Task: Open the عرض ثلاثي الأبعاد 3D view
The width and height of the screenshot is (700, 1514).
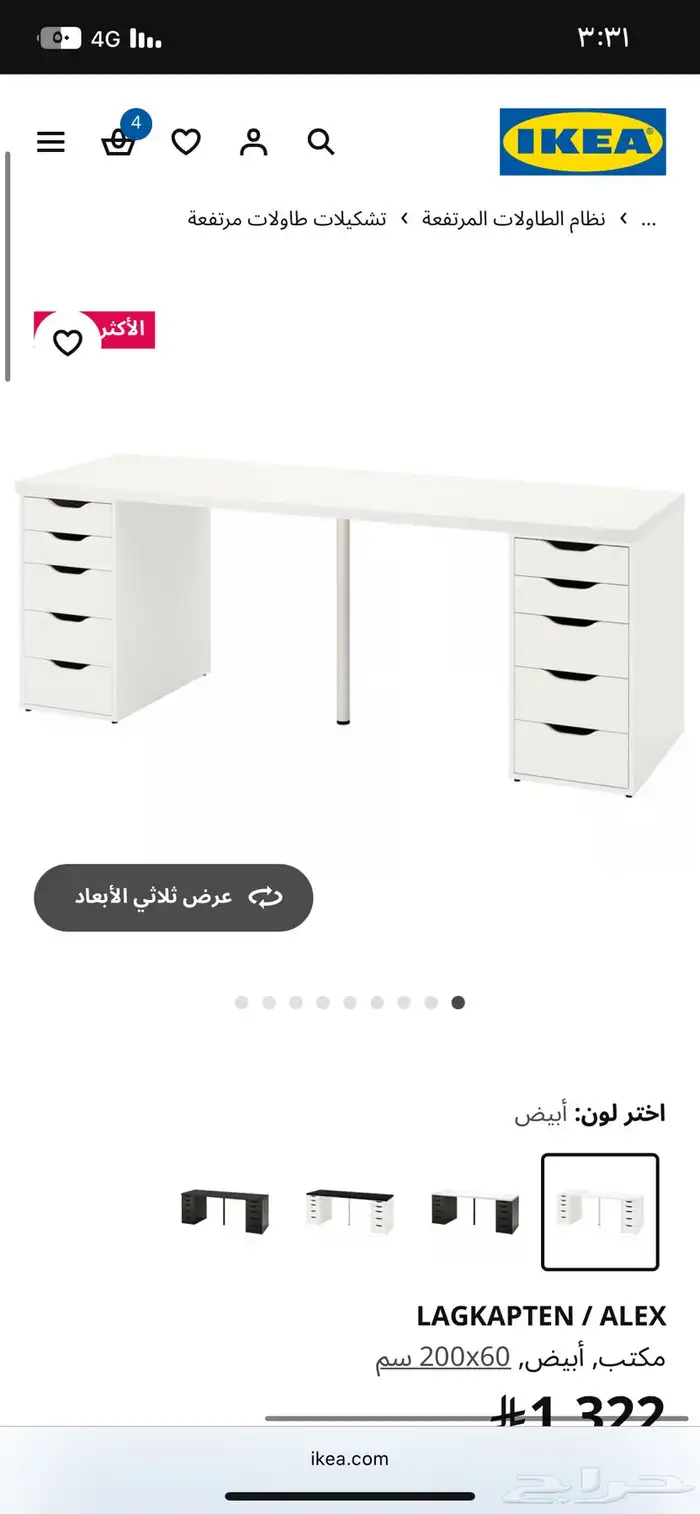Action: (174, 897)
